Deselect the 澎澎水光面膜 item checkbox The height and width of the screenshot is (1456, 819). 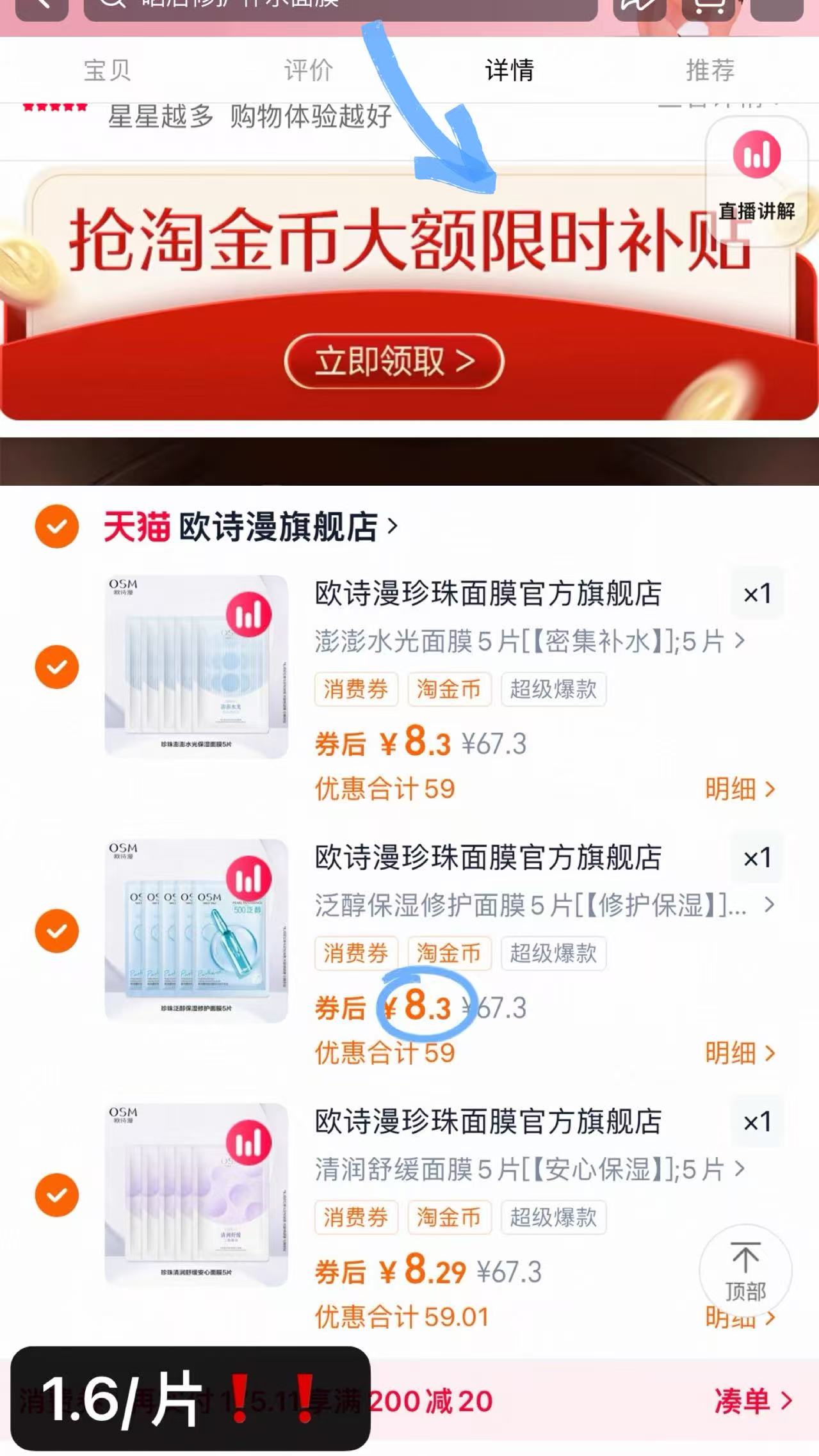[x=56, y=667]
